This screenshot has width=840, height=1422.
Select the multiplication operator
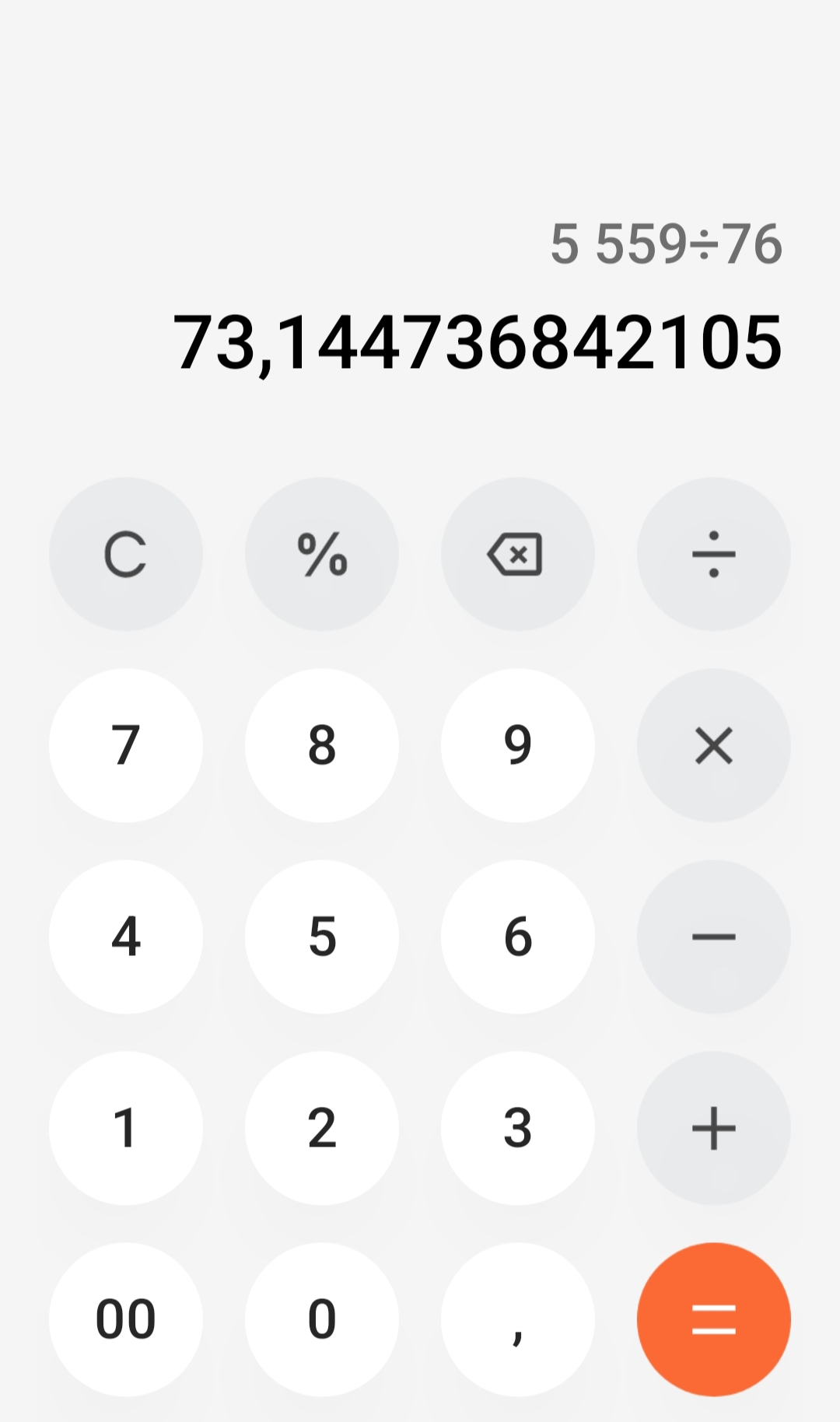(x=714, y=745)
